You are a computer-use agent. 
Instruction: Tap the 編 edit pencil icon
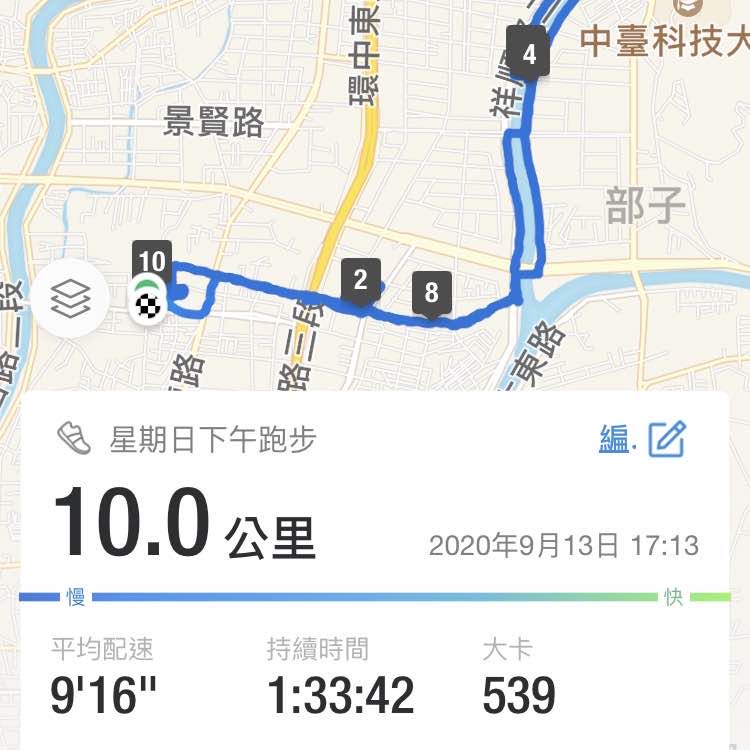pyautogui.click(x=667, y=439)
